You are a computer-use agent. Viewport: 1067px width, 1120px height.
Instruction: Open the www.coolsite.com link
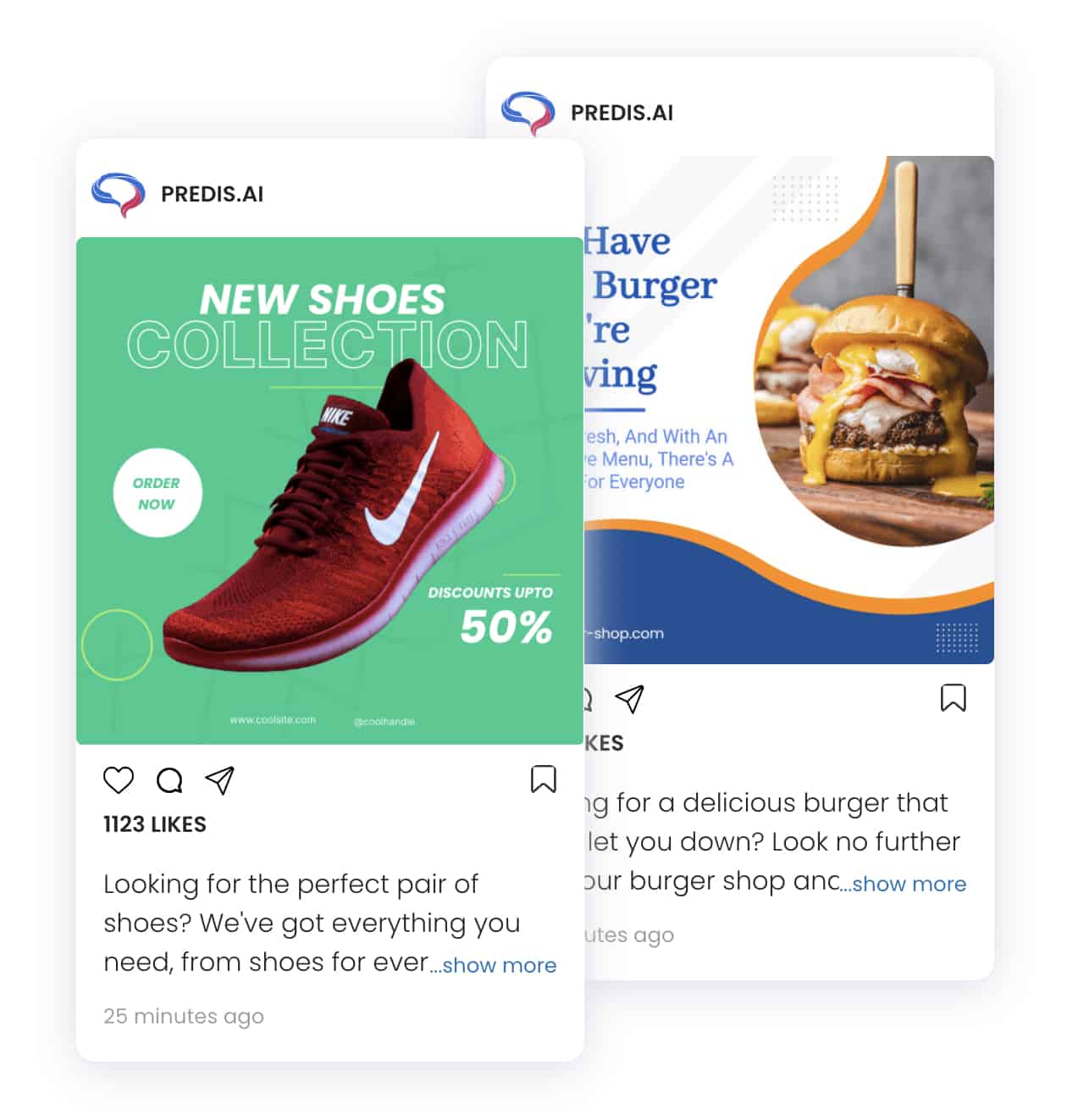click(273, 719)
